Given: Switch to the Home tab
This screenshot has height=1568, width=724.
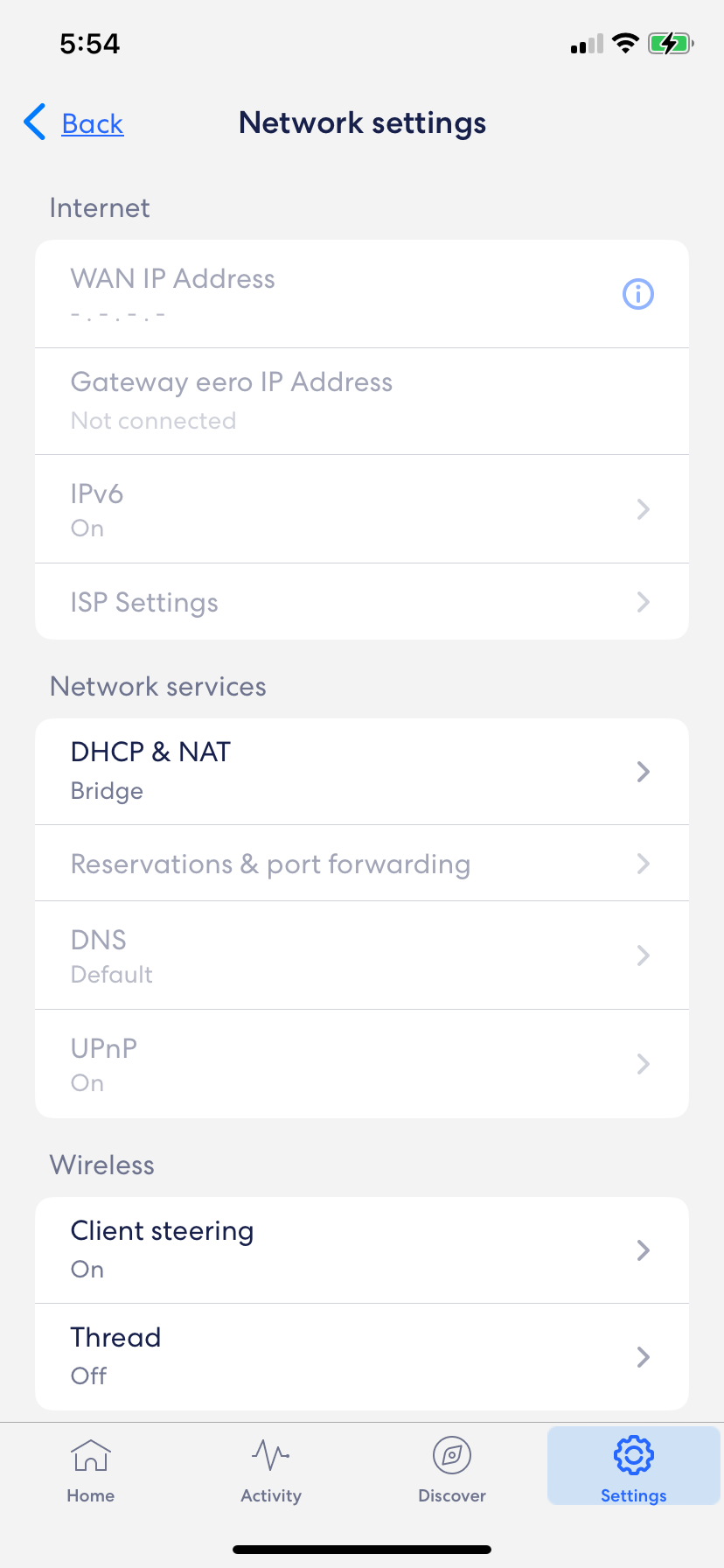Looking at the screenshot, I should (91, 1470).
